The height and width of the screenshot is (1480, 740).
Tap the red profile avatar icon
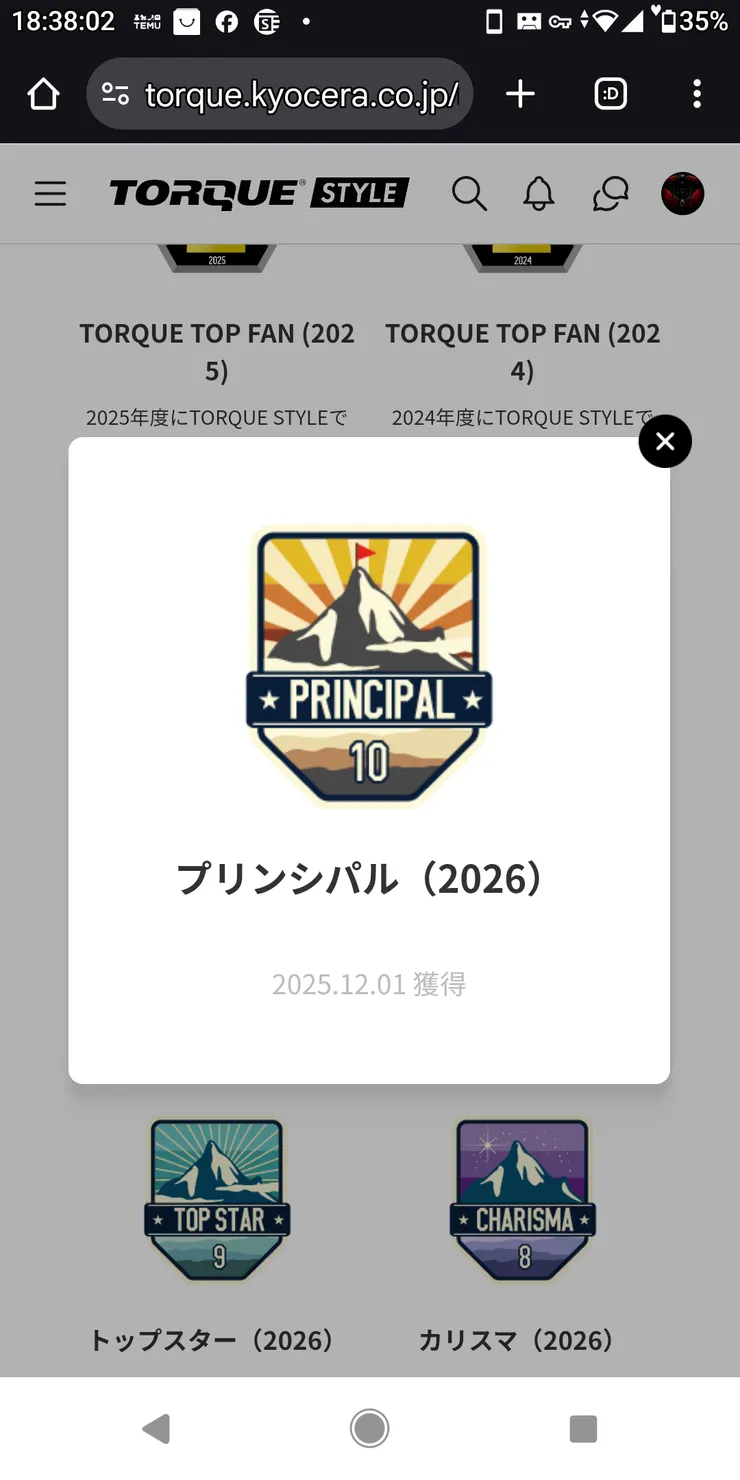click(681, 194)
